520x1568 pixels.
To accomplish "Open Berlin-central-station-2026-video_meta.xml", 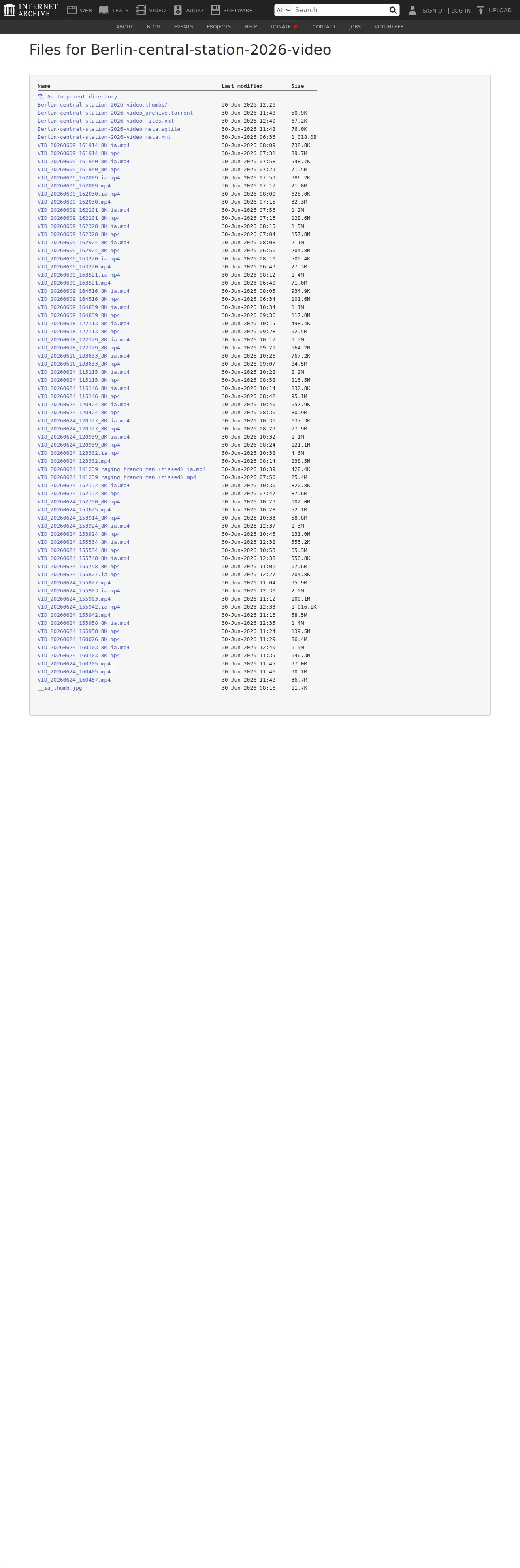I will [104, 137].
